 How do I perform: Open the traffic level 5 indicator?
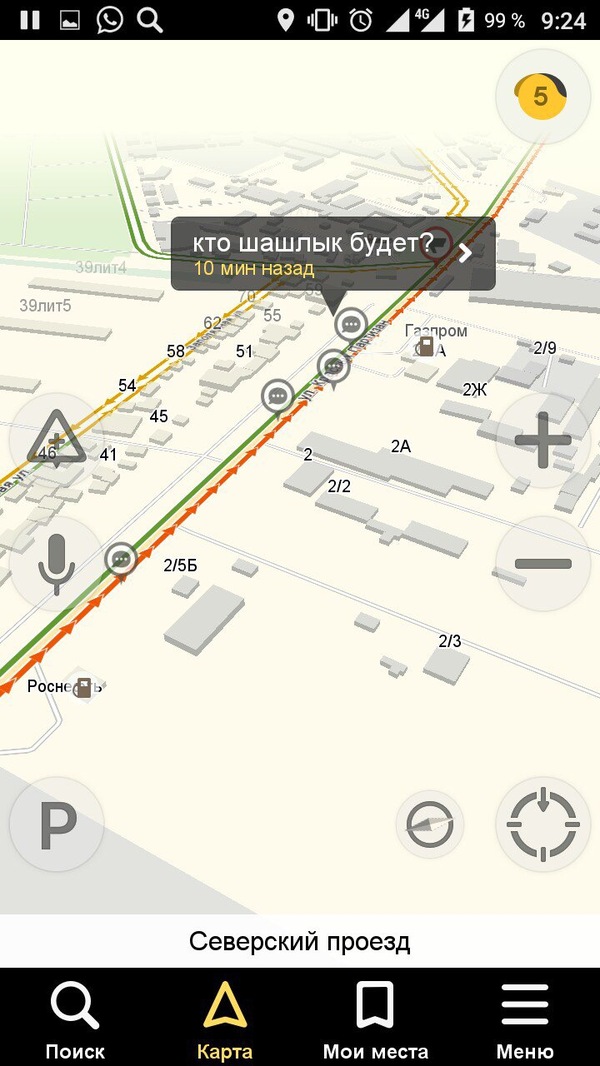[541, 96]
